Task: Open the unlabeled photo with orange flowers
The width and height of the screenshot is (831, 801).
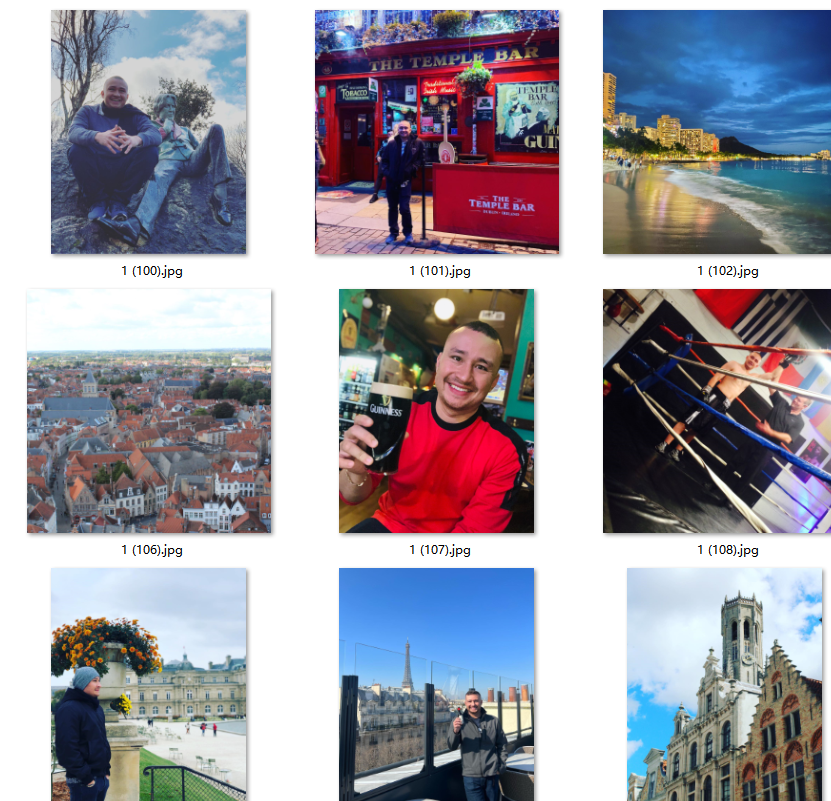Action: [148, 684]
